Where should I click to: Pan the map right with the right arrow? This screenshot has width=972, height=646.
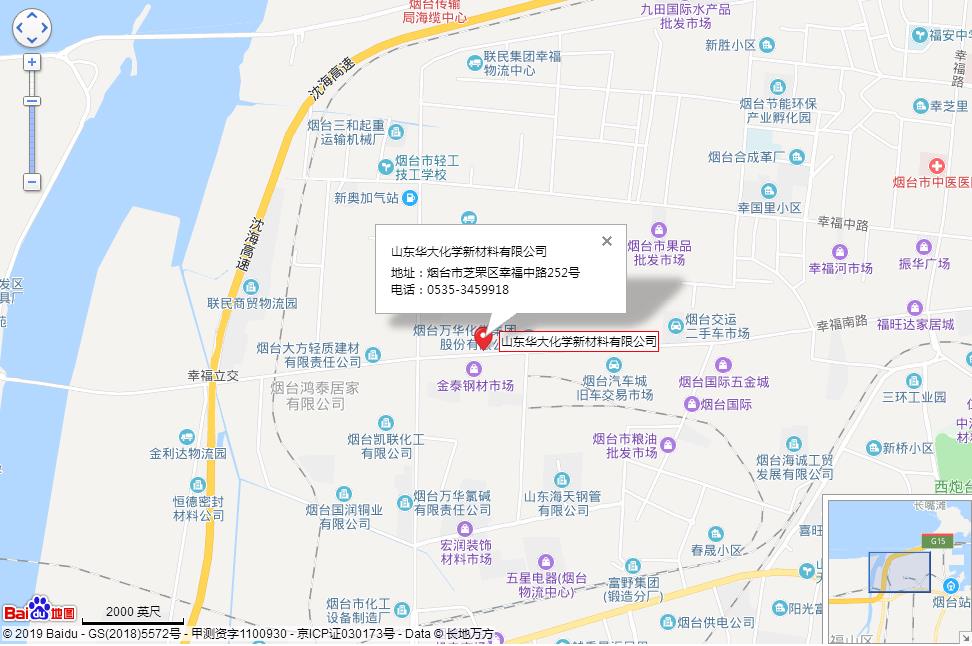(44, 28)
